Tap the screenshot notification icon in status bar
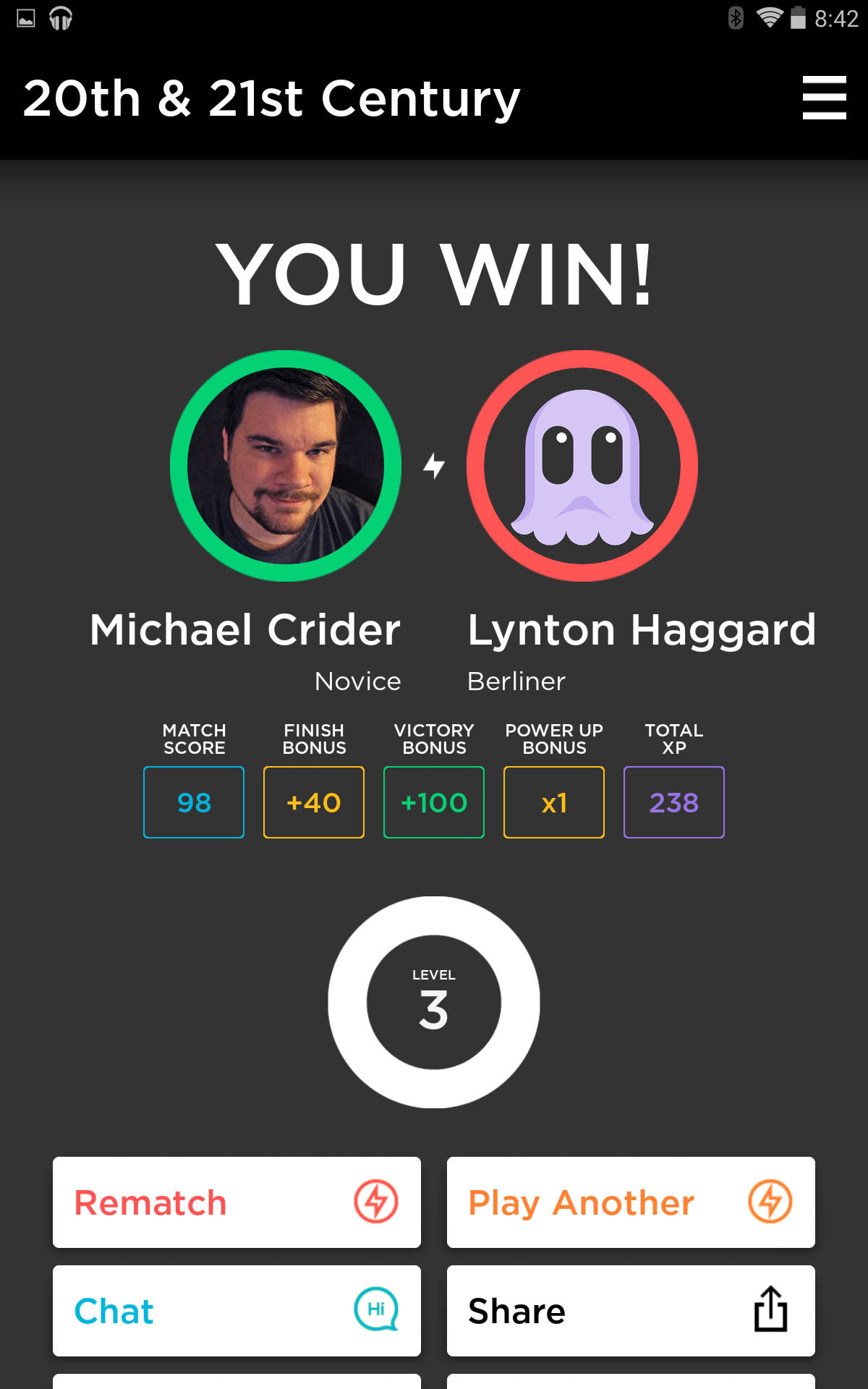Image resolution: width=868 pixels, height=1389 pixels. (25, 18)
